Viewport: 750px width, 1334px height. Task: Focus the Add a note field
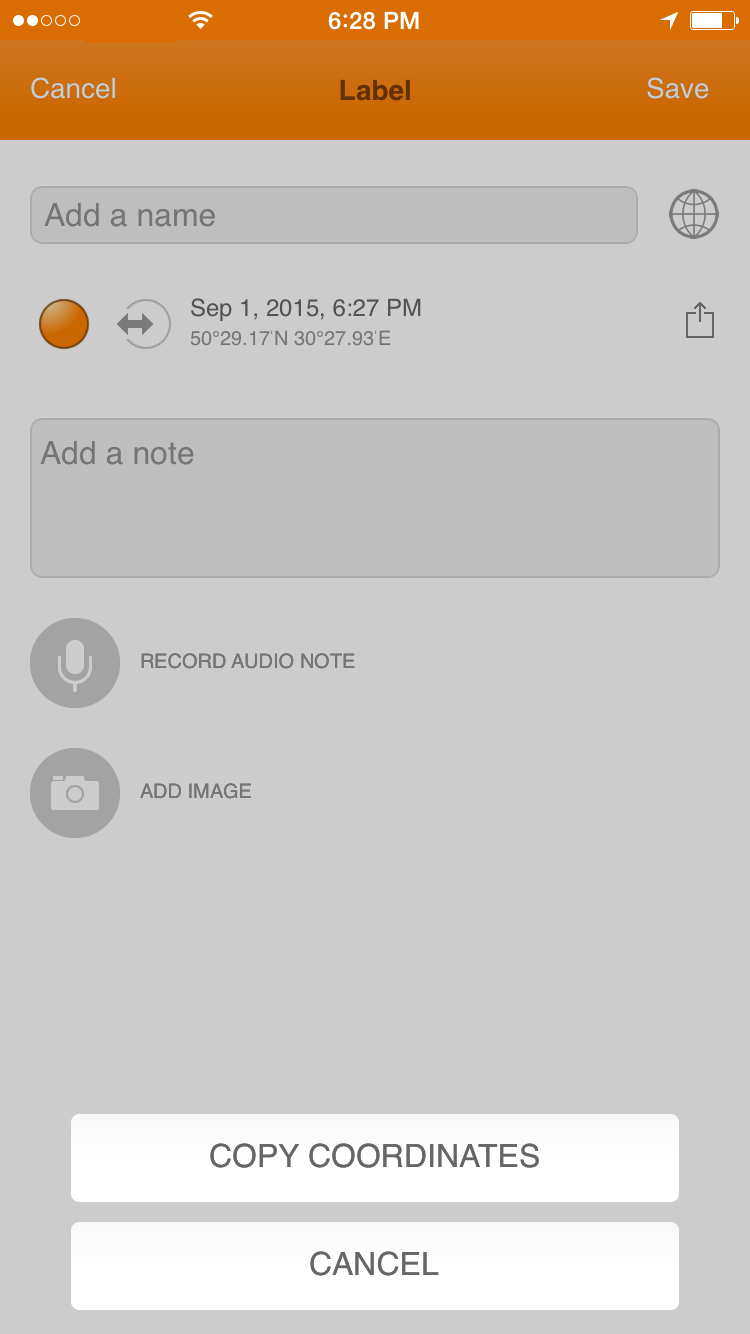[x=374, y=497]
